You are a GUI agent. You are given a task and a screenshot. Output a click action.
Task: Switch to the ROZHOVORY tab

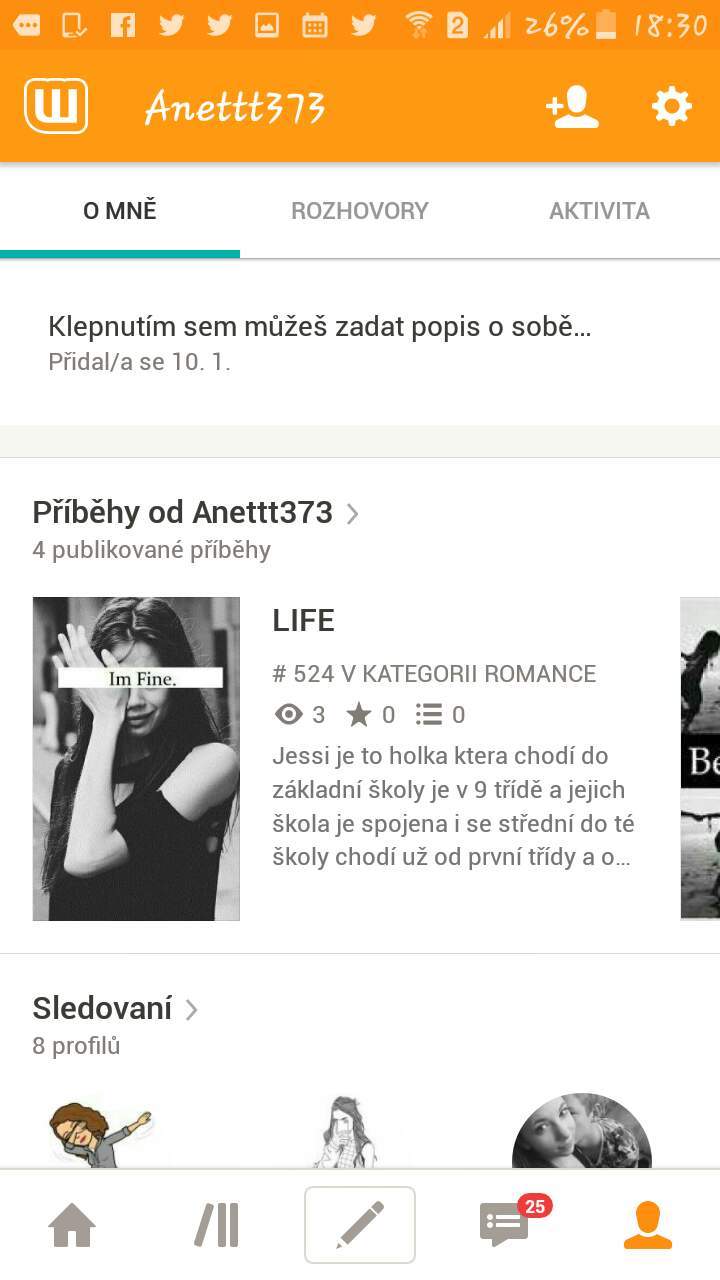click(x=360, y=211)
